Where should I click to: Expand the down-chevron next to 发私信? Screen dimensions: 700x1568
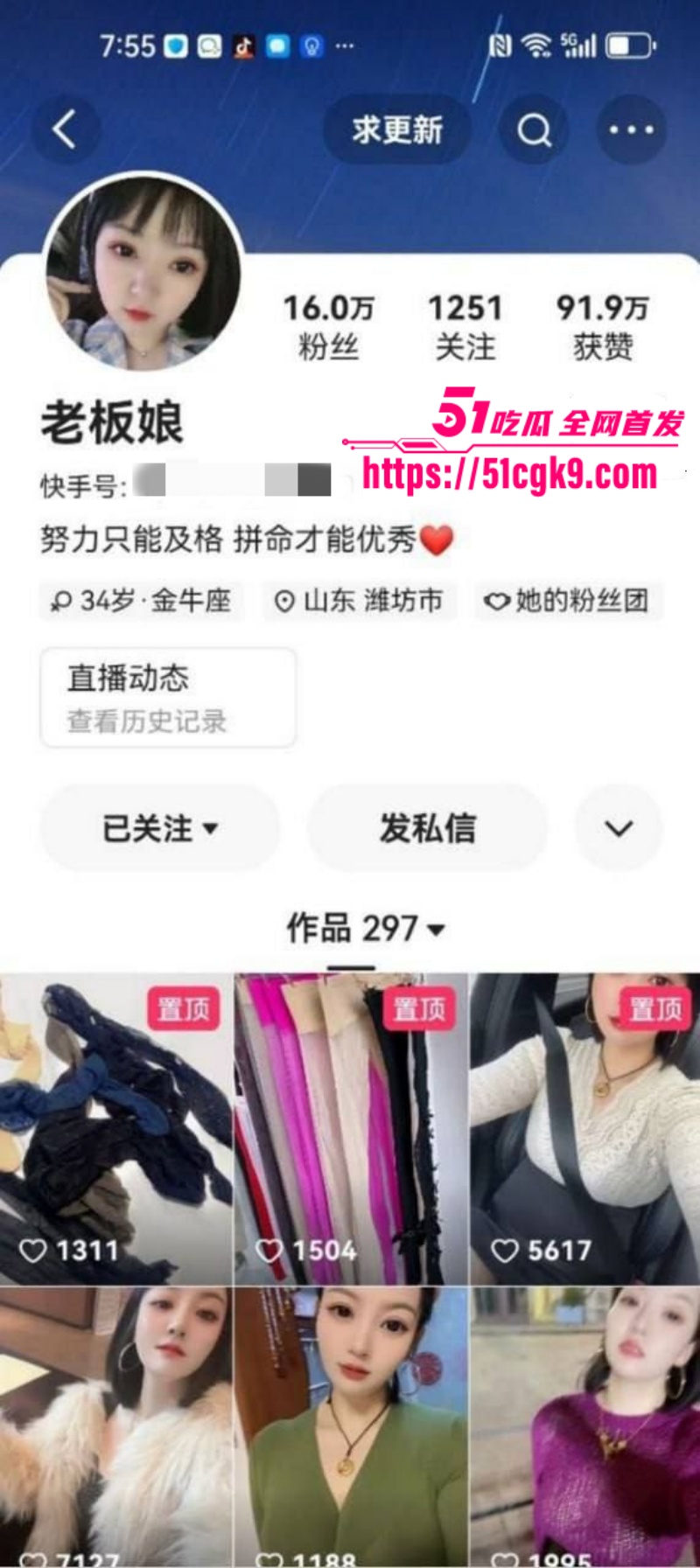coord(619,827)
